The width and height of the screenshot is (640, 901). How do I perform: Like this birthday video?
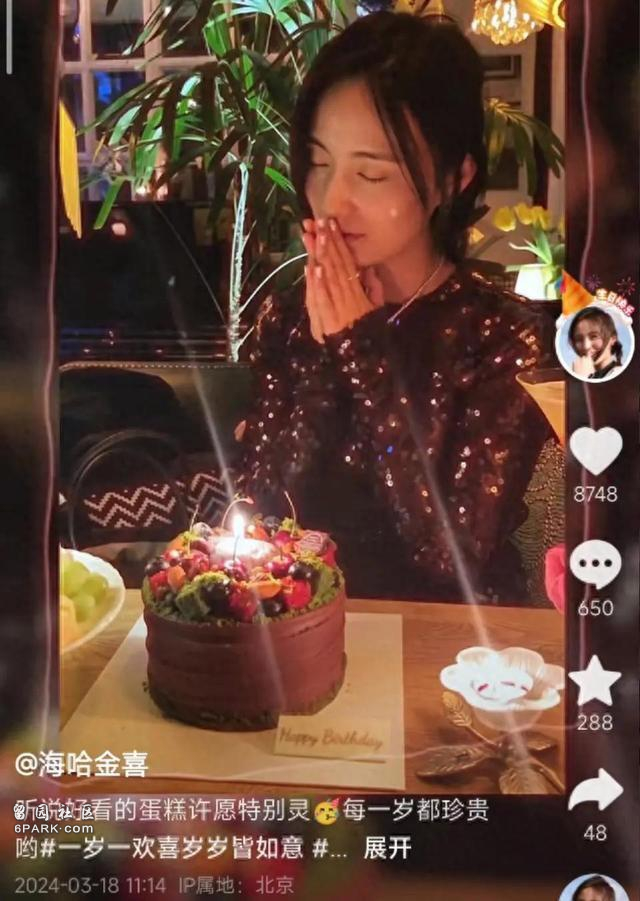pos(595,451)
